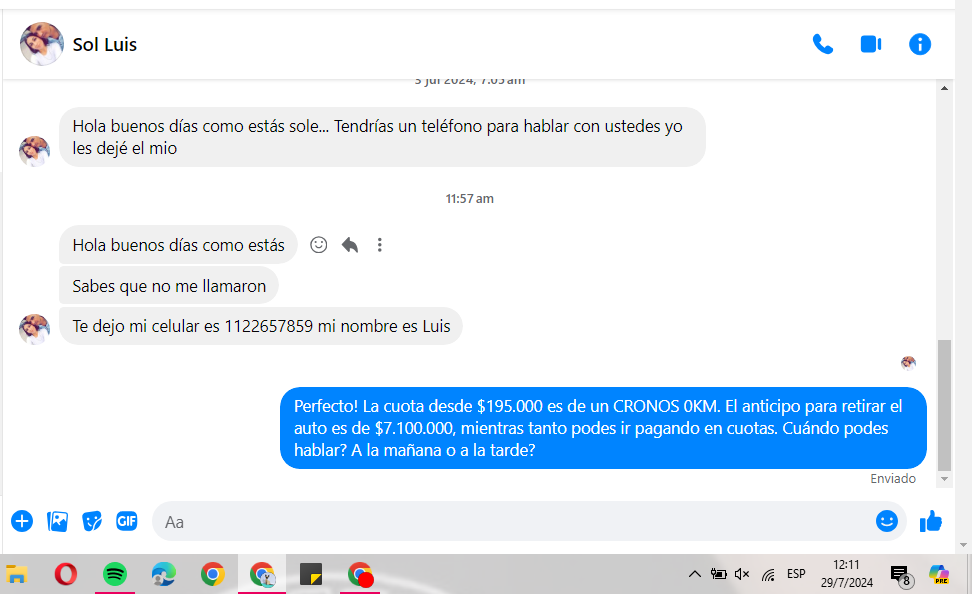Image resolution: width=972 pixels, height=594 pixels.
Task: Start a voice call with Sol Luis
Action: (x=823, y=44)
